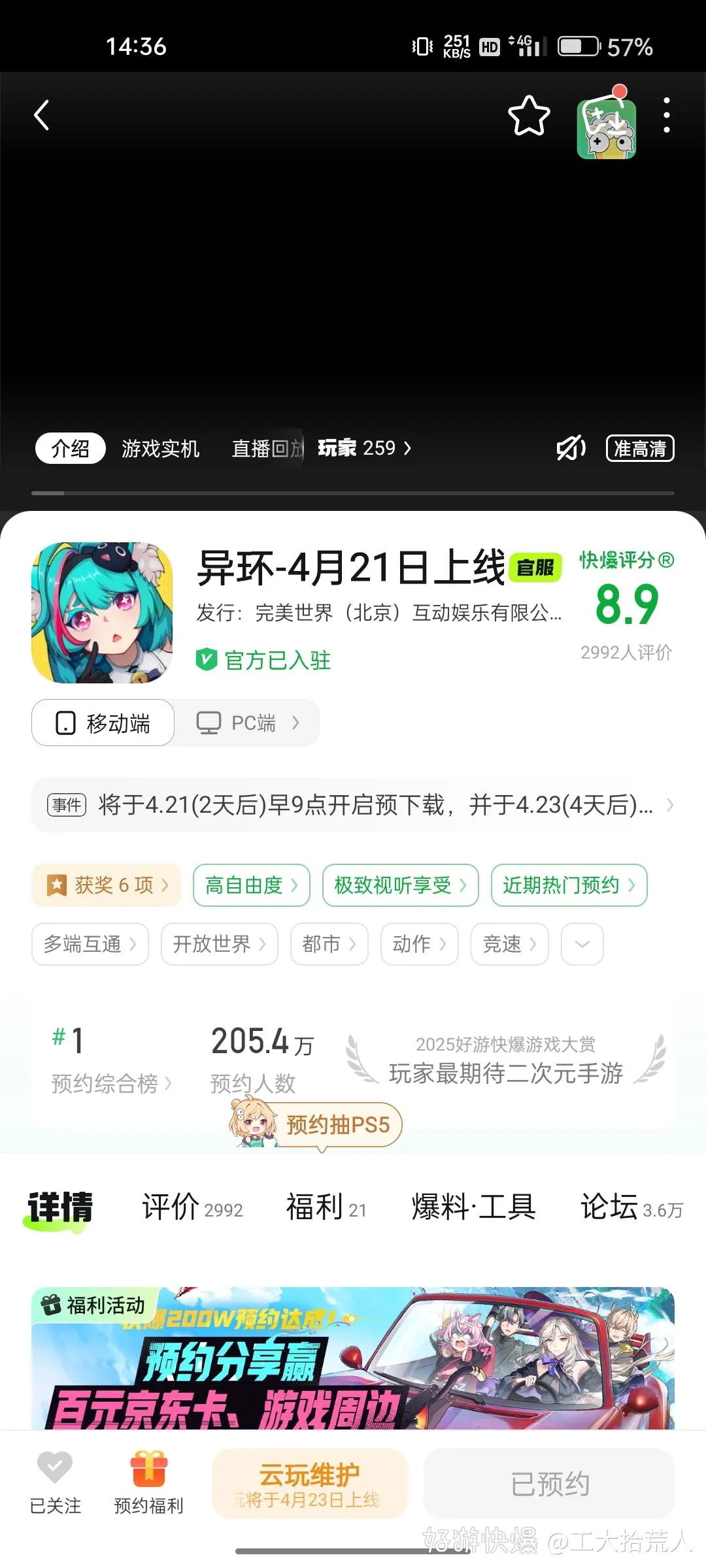Open the 福利活动 promotional banner

click(353, 1365)
